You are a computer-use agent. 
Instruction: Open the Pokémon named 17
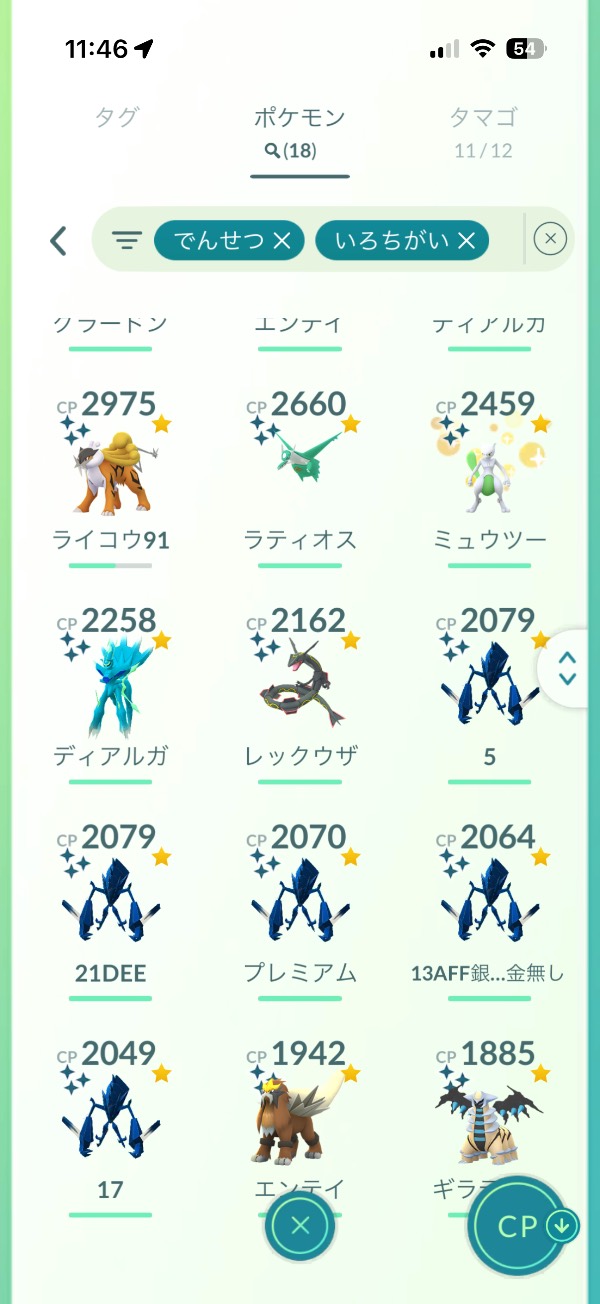[111, 1120]
